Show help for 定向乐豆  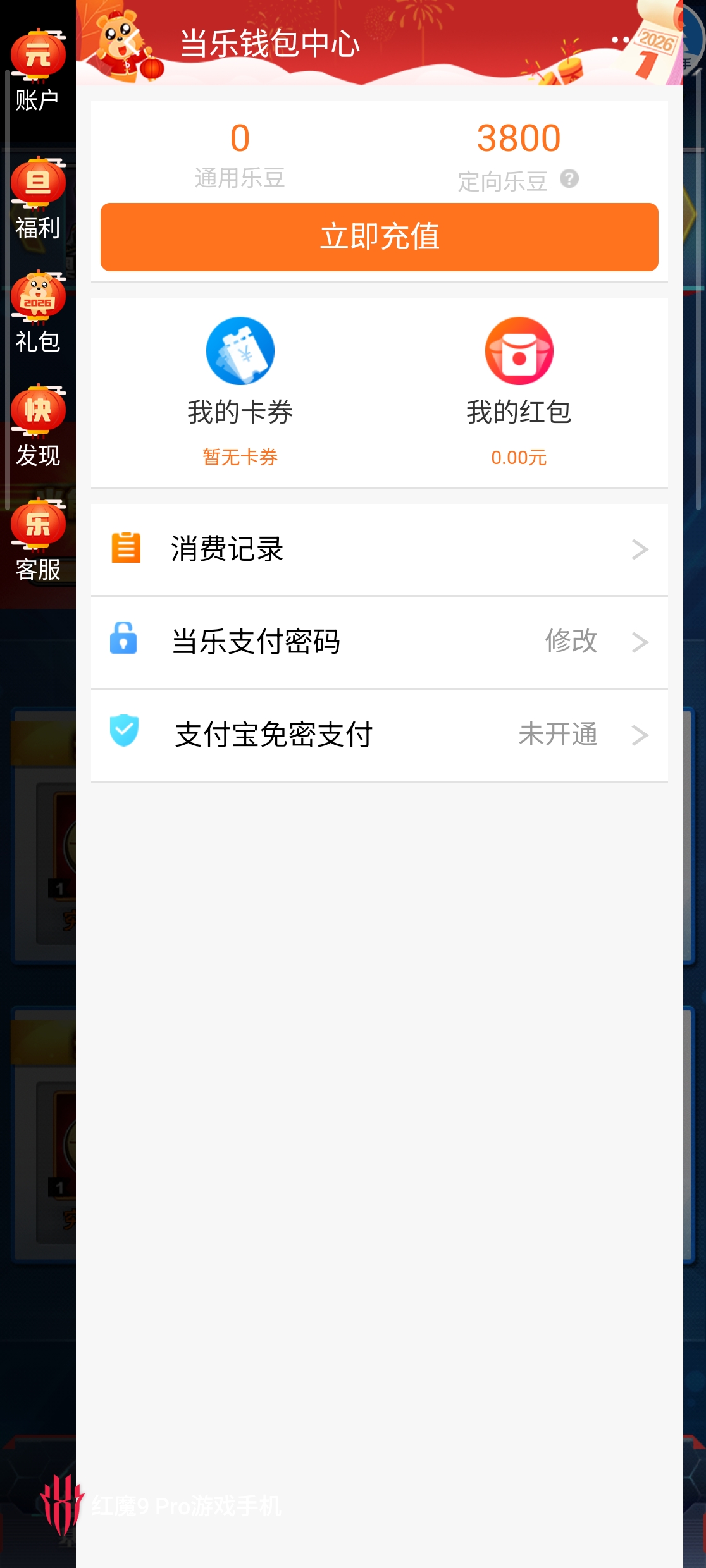click(569, 179)
